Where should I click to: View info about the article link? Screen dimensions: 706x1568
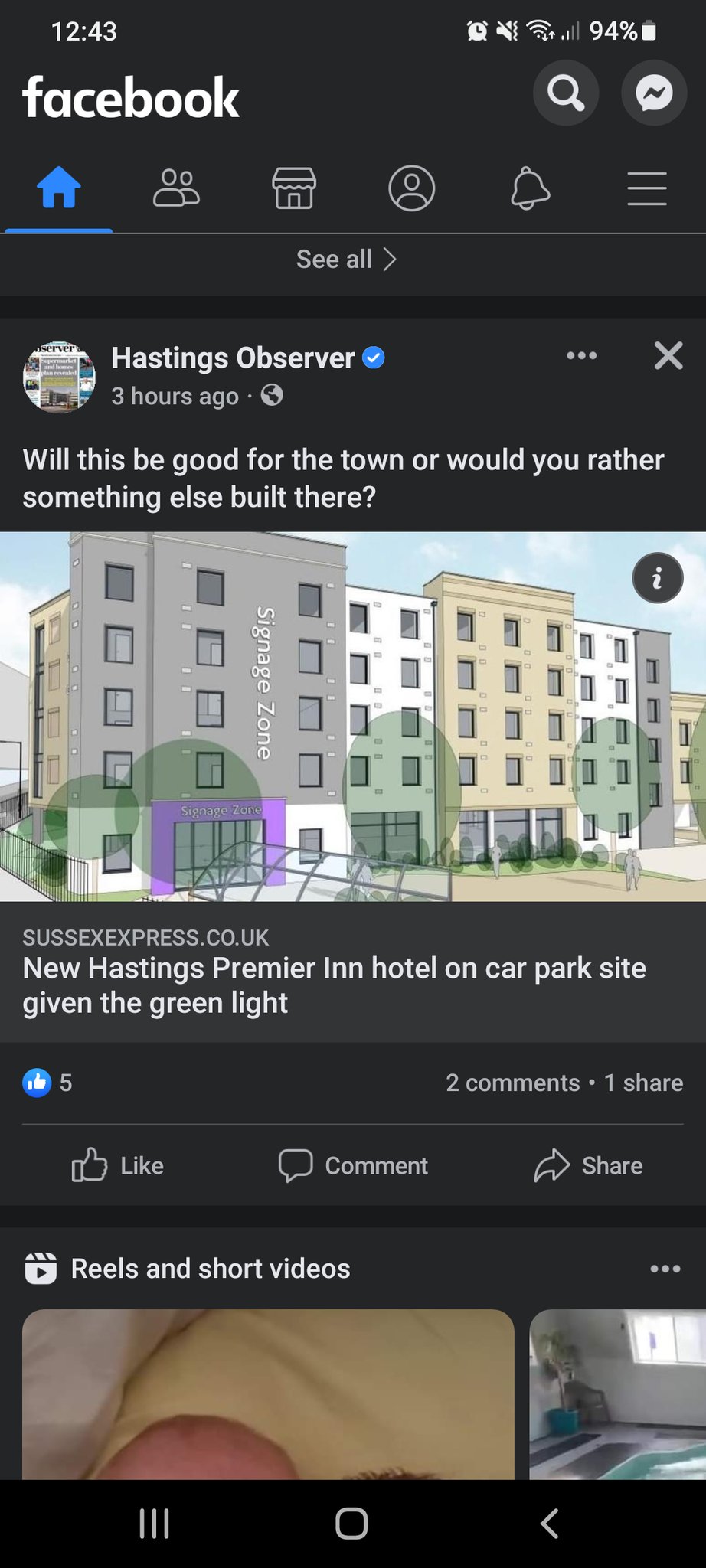point(657,577)
